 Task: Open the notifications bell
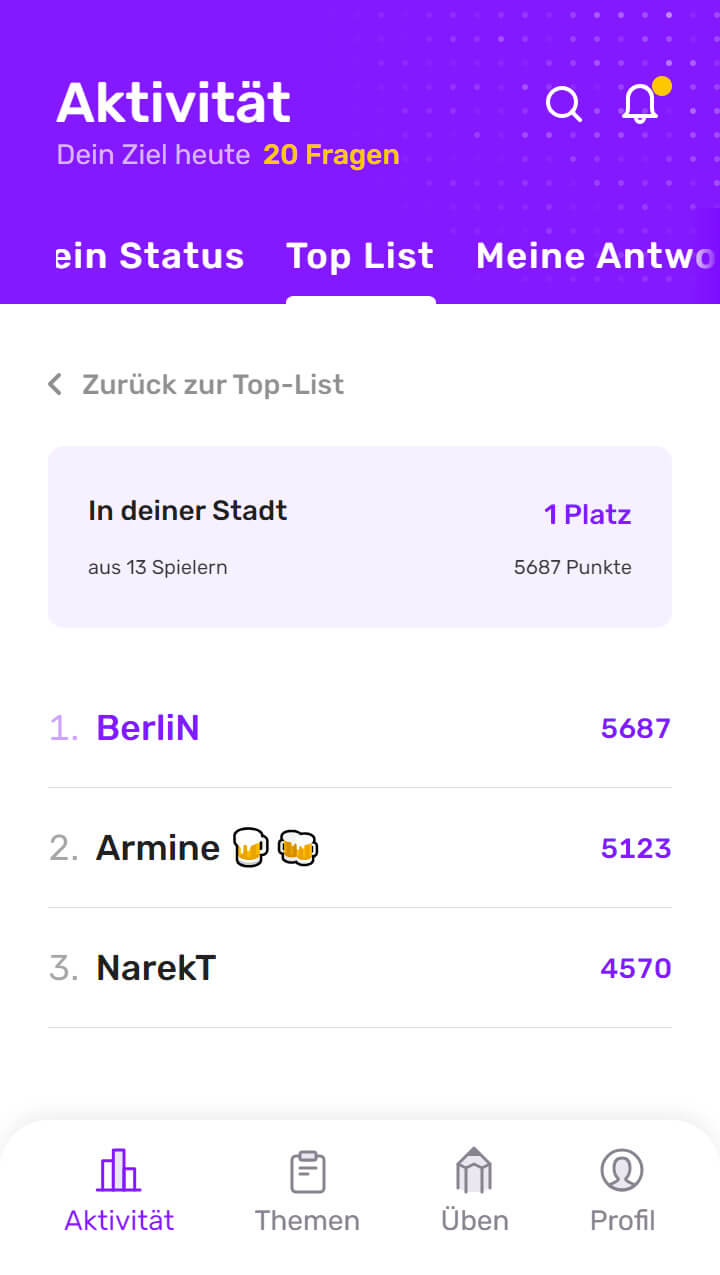640,104
